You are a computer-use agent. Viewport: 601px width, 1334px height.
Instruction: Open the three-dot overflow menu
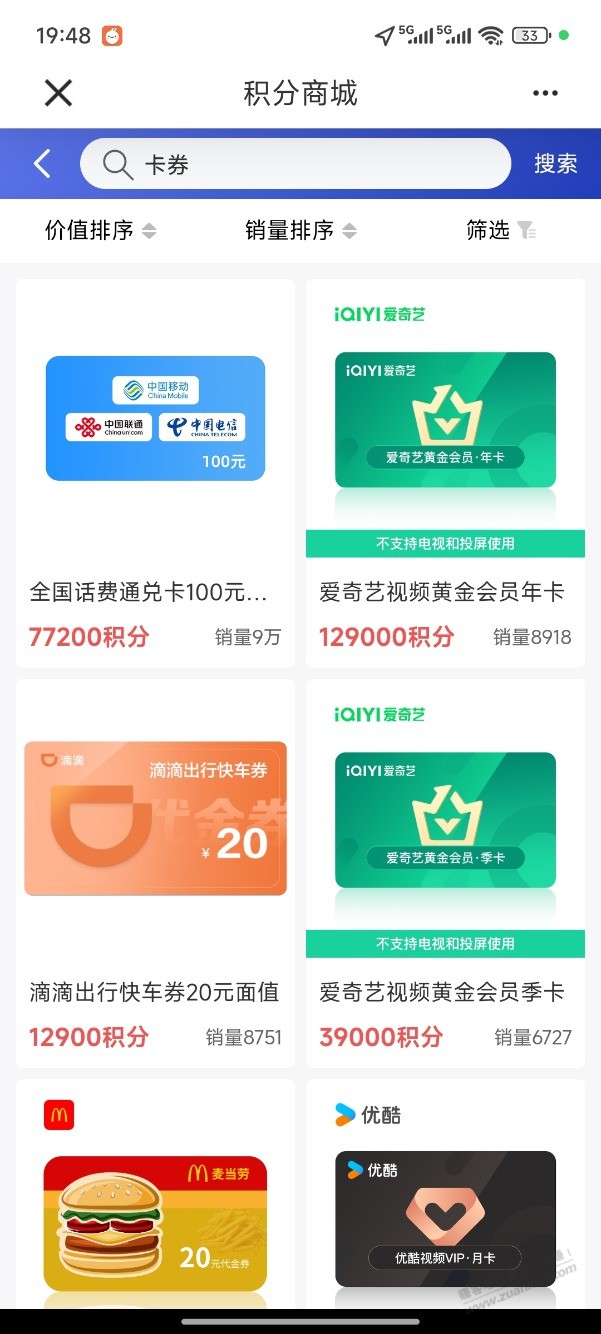click(x=545, y=93)
